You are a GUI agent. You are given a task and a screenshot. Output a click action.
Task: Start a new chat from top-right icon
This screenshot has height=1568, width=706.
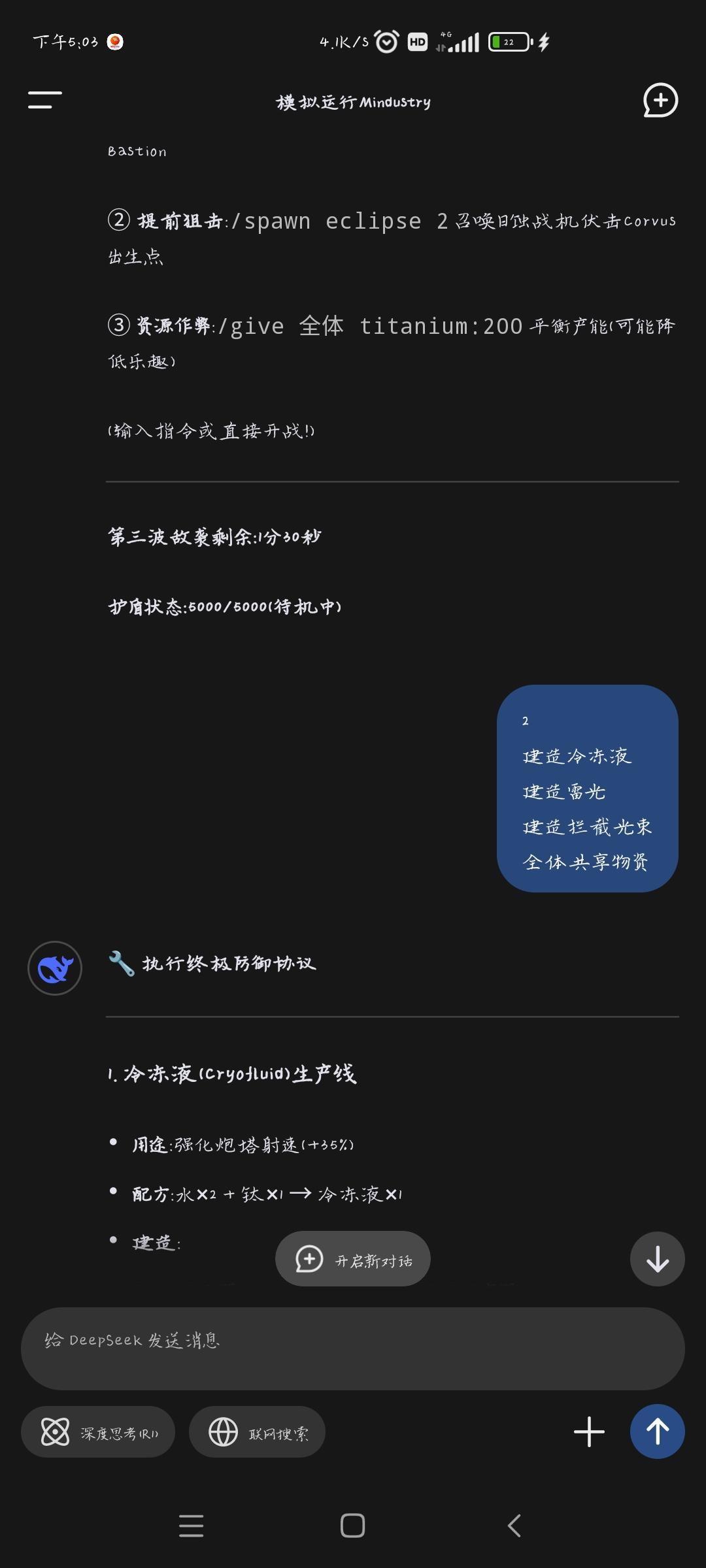[660, 101]
